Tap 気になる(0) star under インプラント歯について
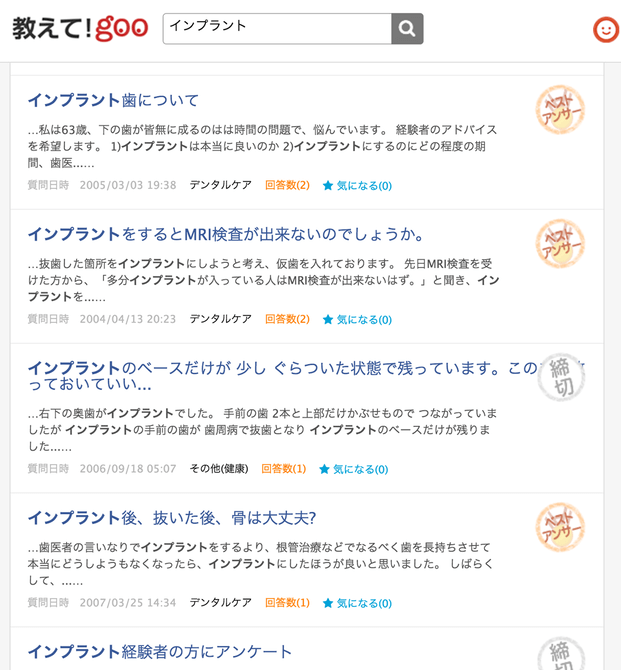 [x=357, y=185]
